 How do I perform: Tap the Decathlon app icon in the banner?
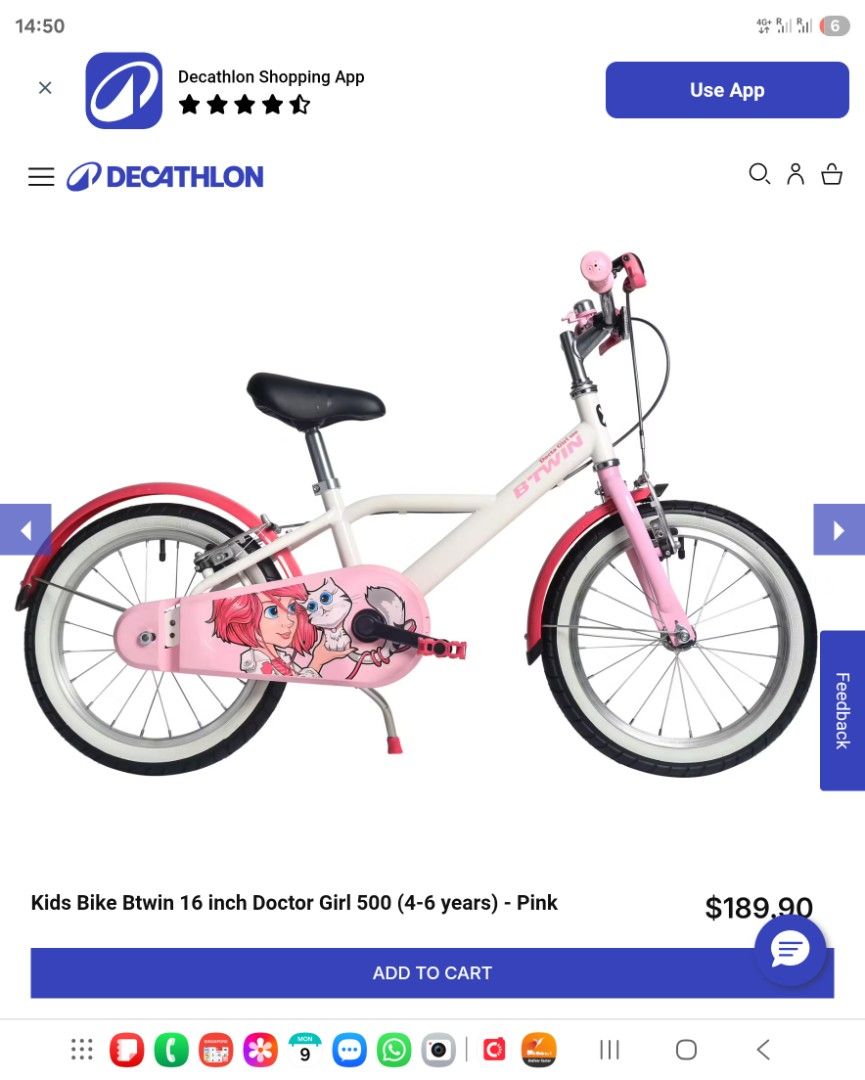[x=123, y=90]
